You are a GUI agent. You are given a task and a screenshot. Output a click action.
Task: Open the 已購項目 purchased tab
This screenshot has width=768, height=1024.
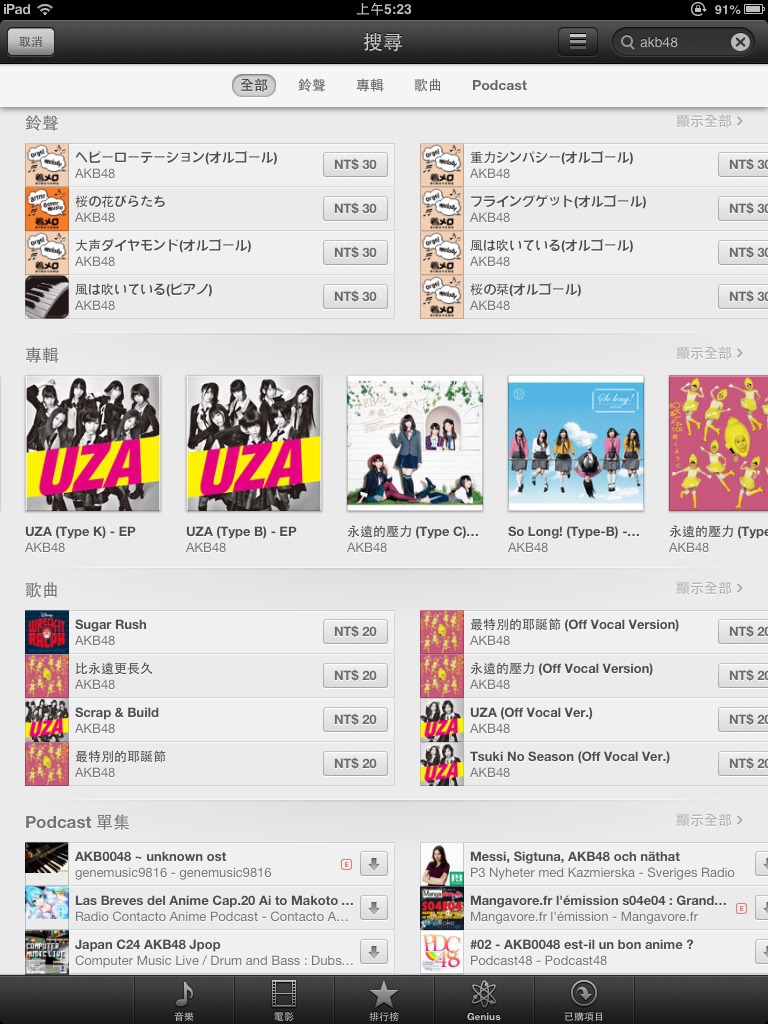(x=584, y=999)
